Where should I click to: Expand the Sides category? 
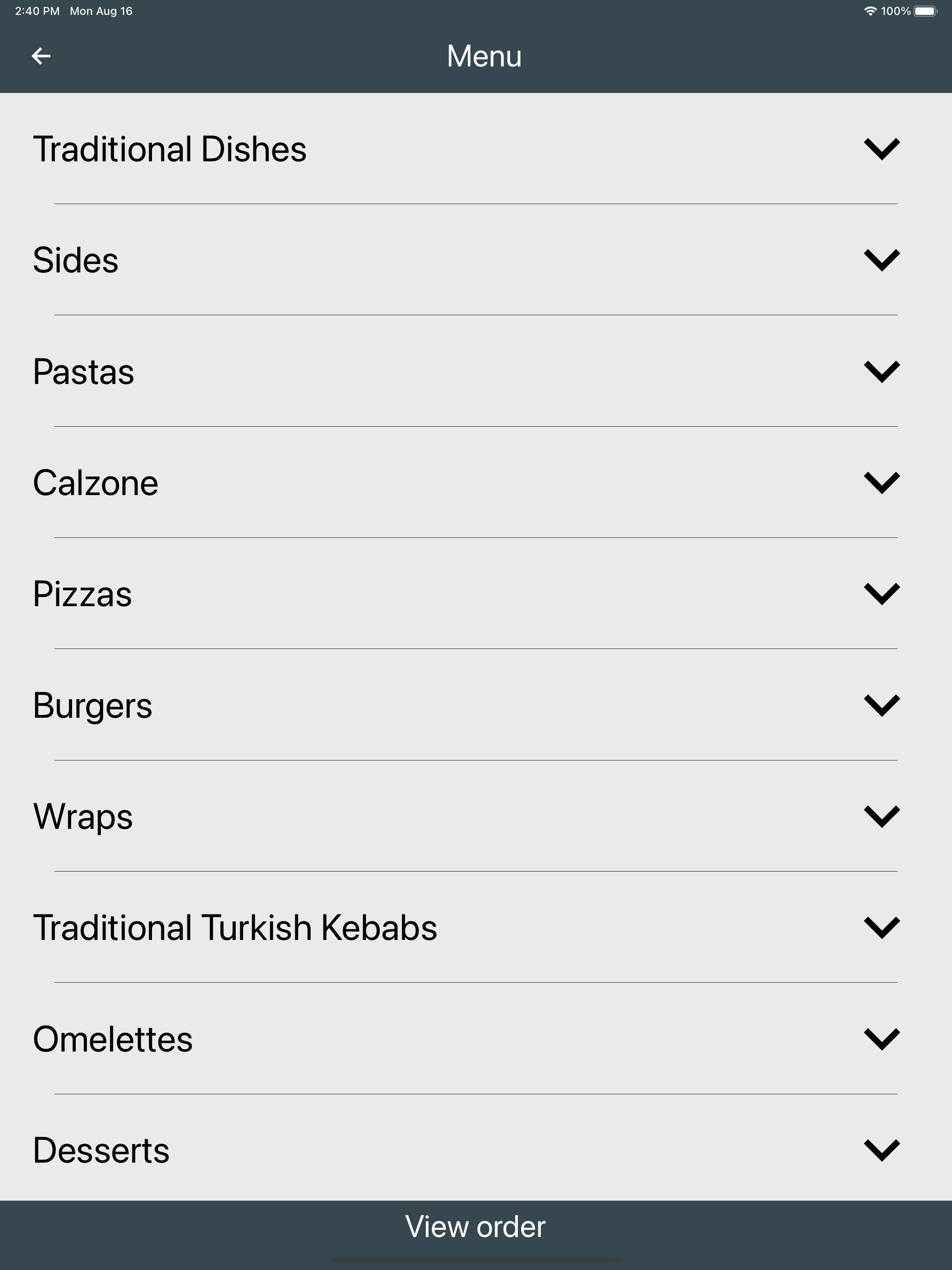[881, 260]
